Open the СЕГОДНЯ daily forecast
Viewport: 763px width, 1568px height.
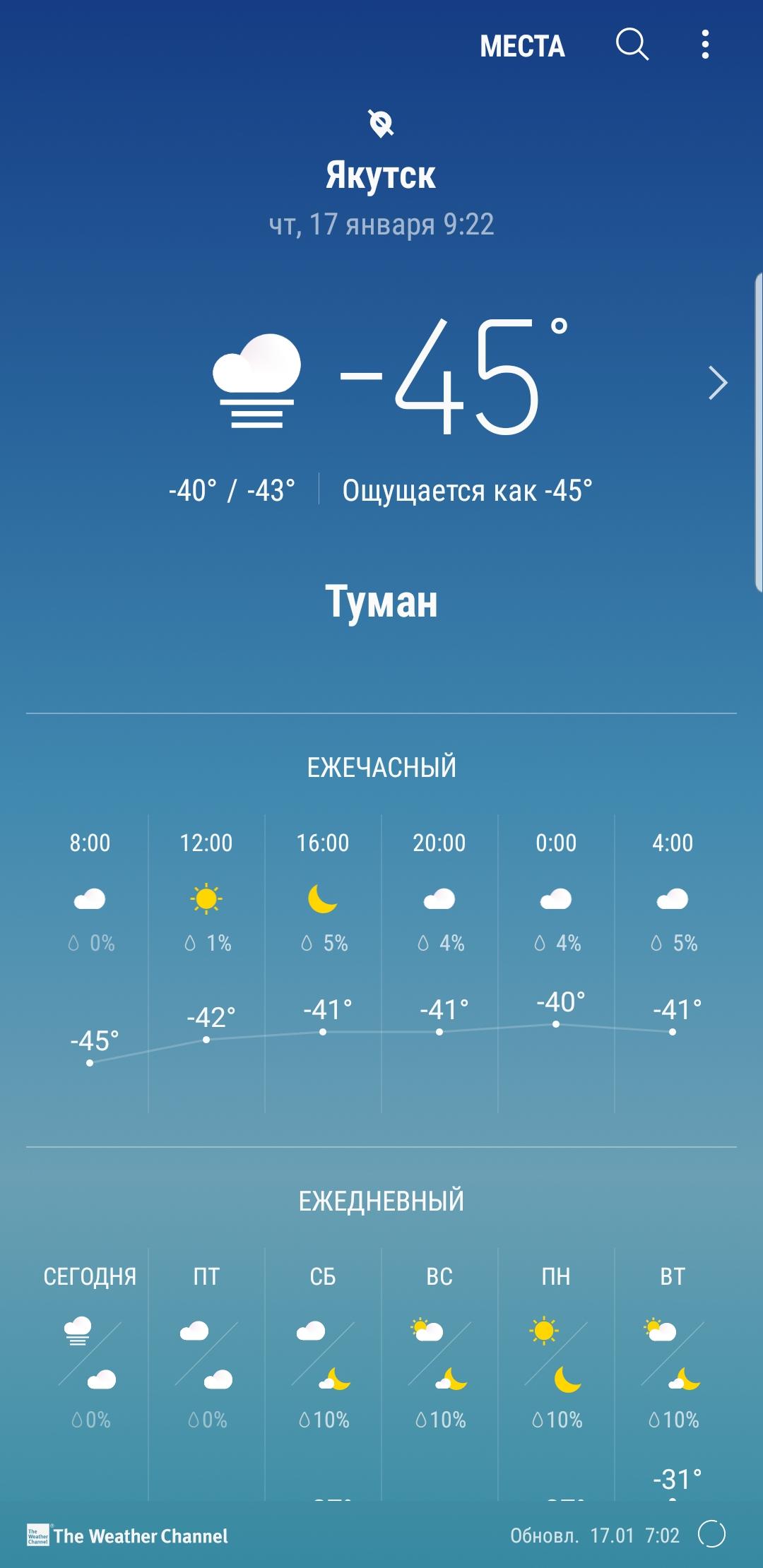click(x=90, y=1373)
